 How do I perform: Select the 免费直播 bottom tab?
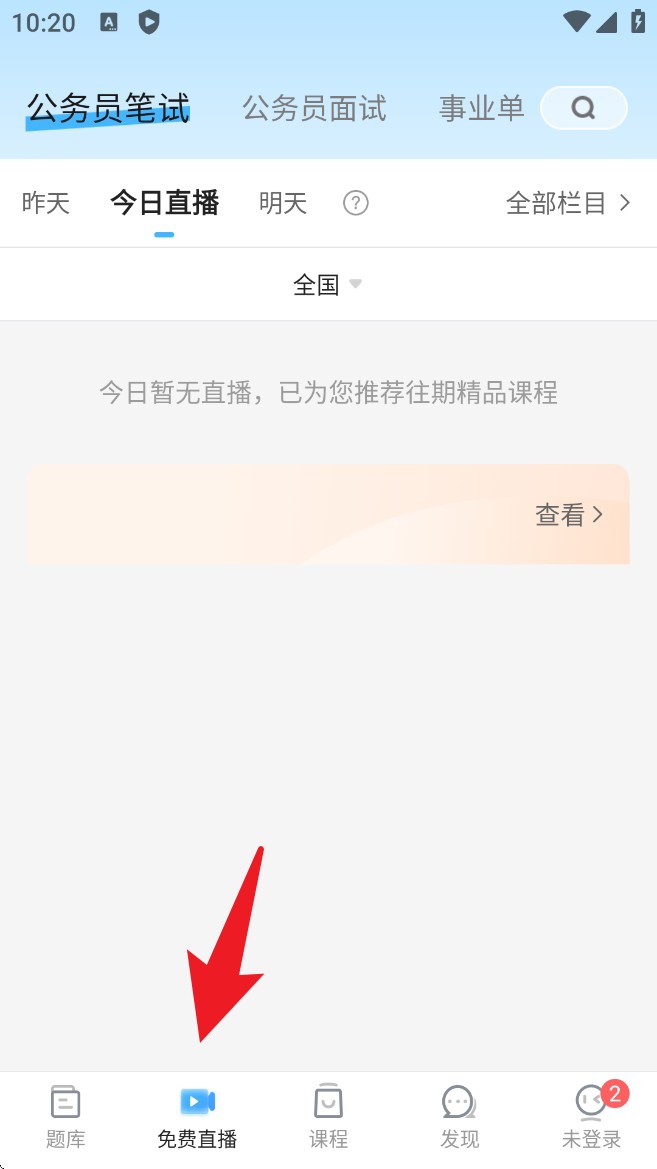pos(197,1117)
